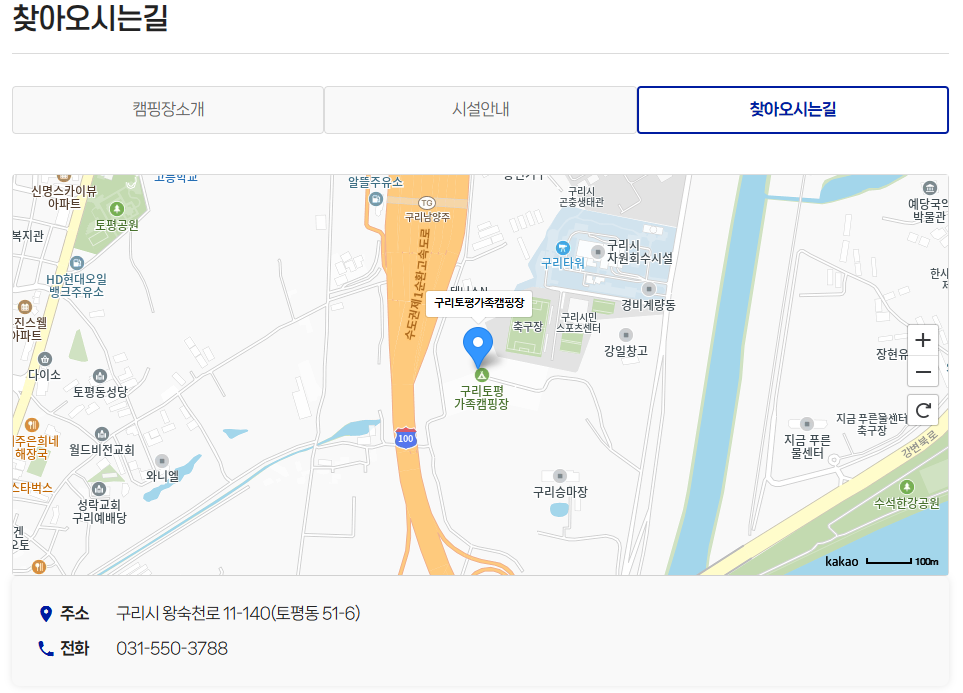Tap the blue location pin marker

coord(478,346)
